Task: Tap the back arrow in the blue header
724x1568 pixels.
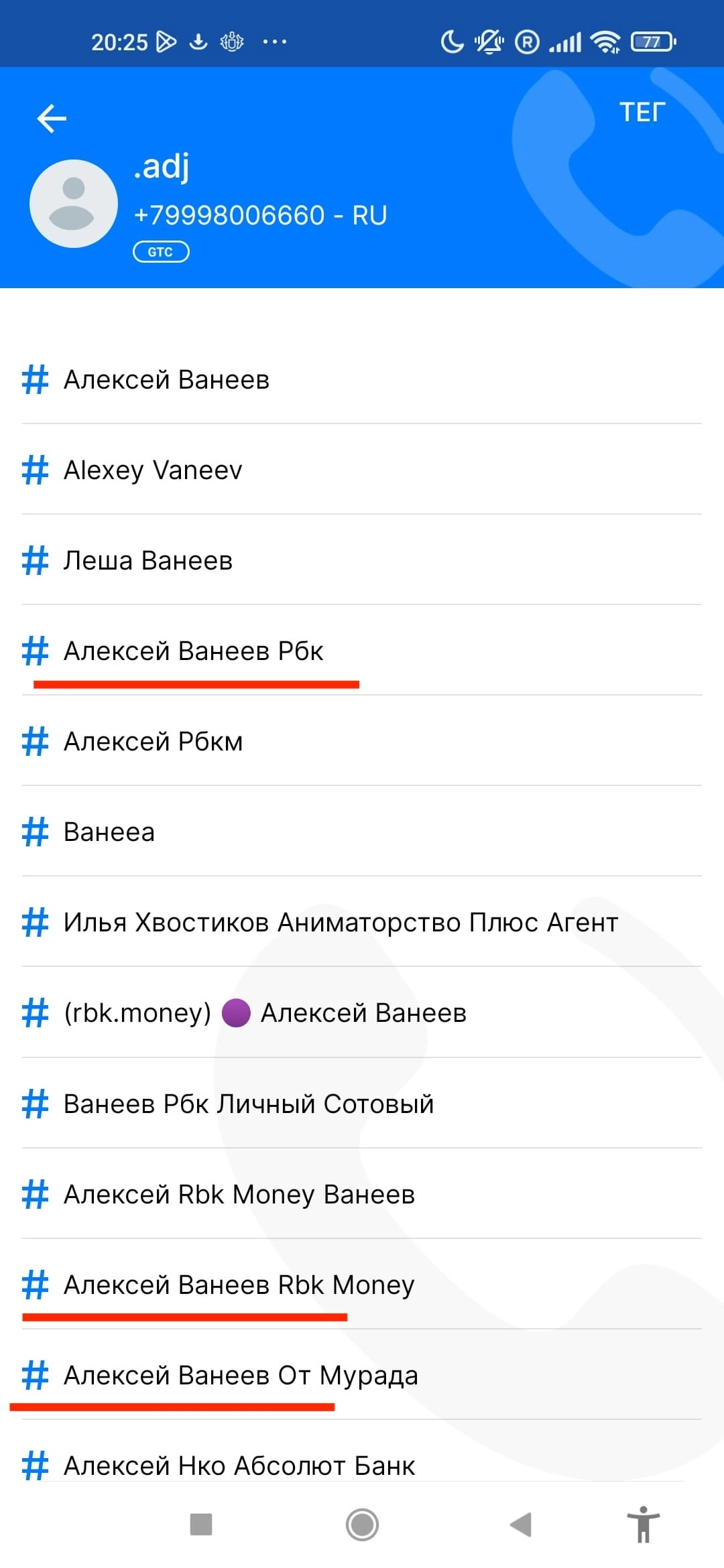Action: pyautogui.click(x=52, y=118)
